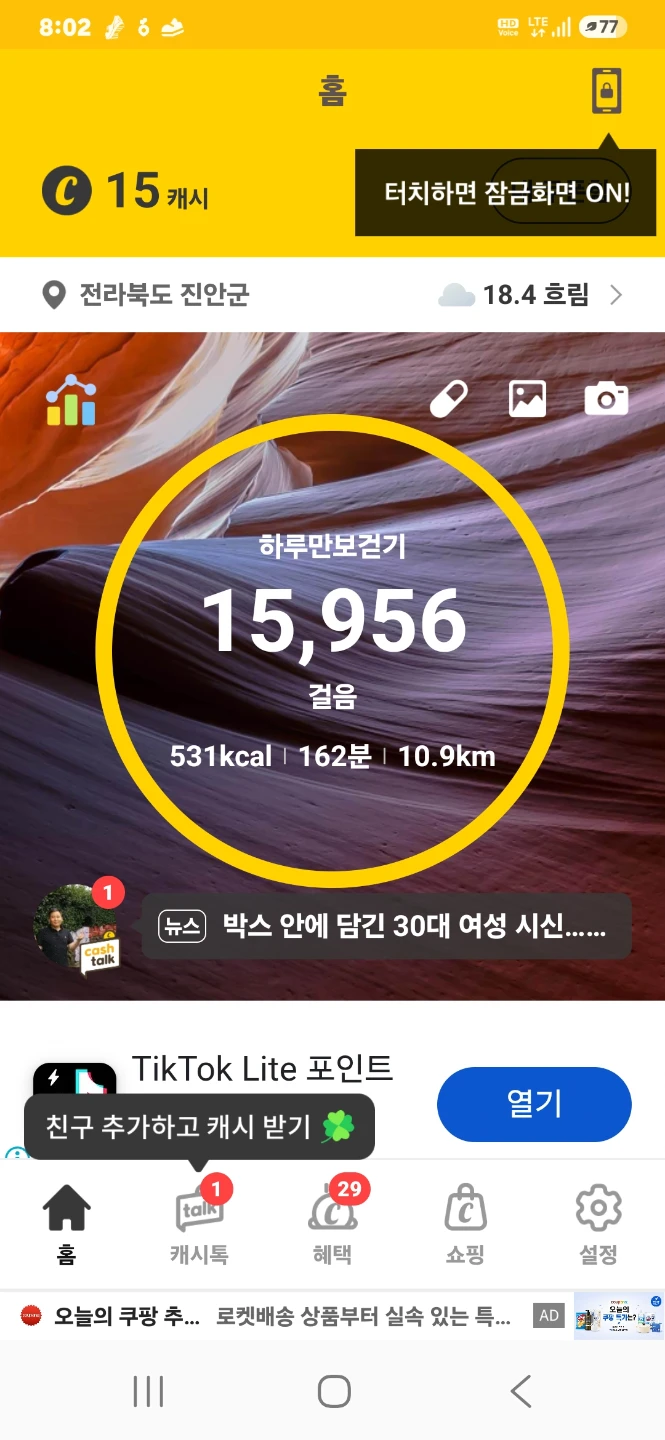The width and height of the screenshot is (665, 1440).
Task: Open recent apps from navigation bar
Action: 148,1391
